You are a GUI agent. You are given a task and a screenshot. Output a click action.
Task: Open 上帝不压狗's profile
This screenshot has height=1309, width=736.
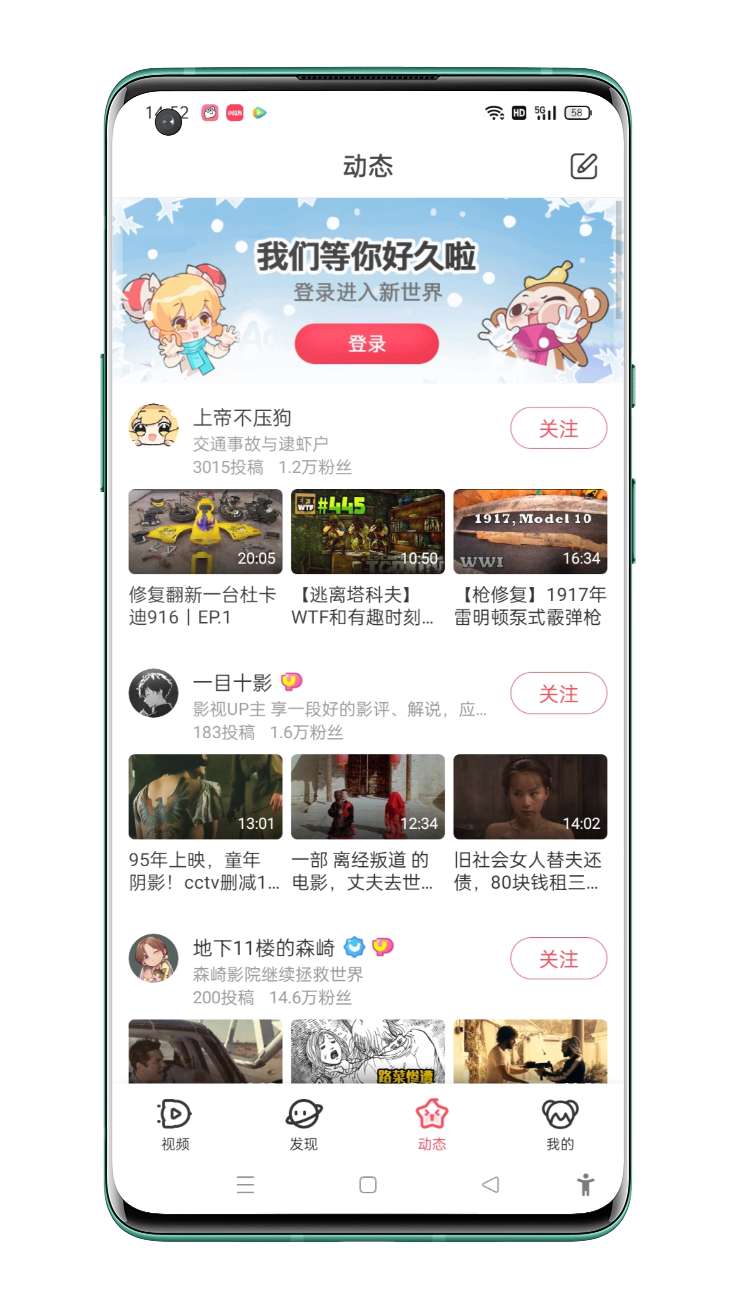[x=154, y=427]
